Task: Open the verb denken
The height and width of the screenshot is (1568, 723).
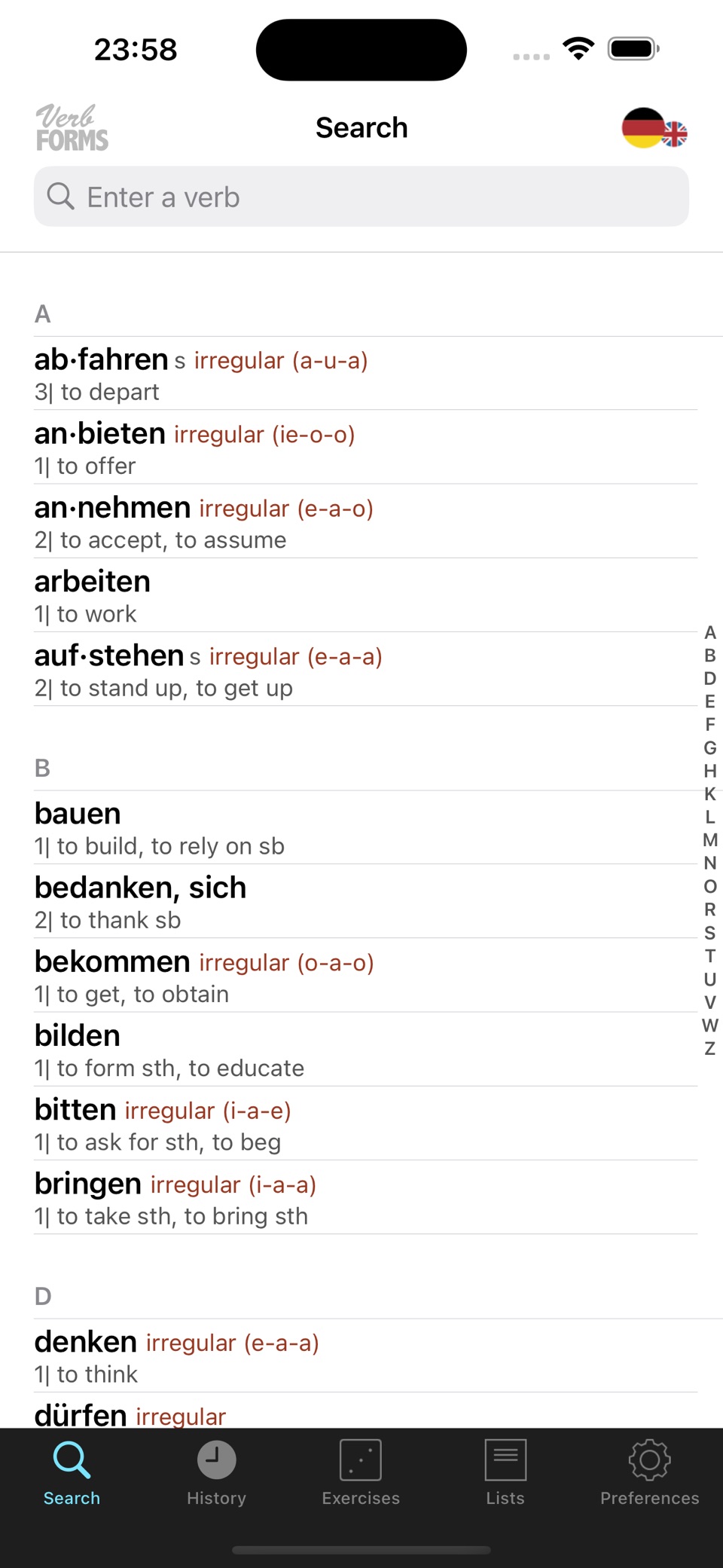Action: click(x=366, y=1356)
